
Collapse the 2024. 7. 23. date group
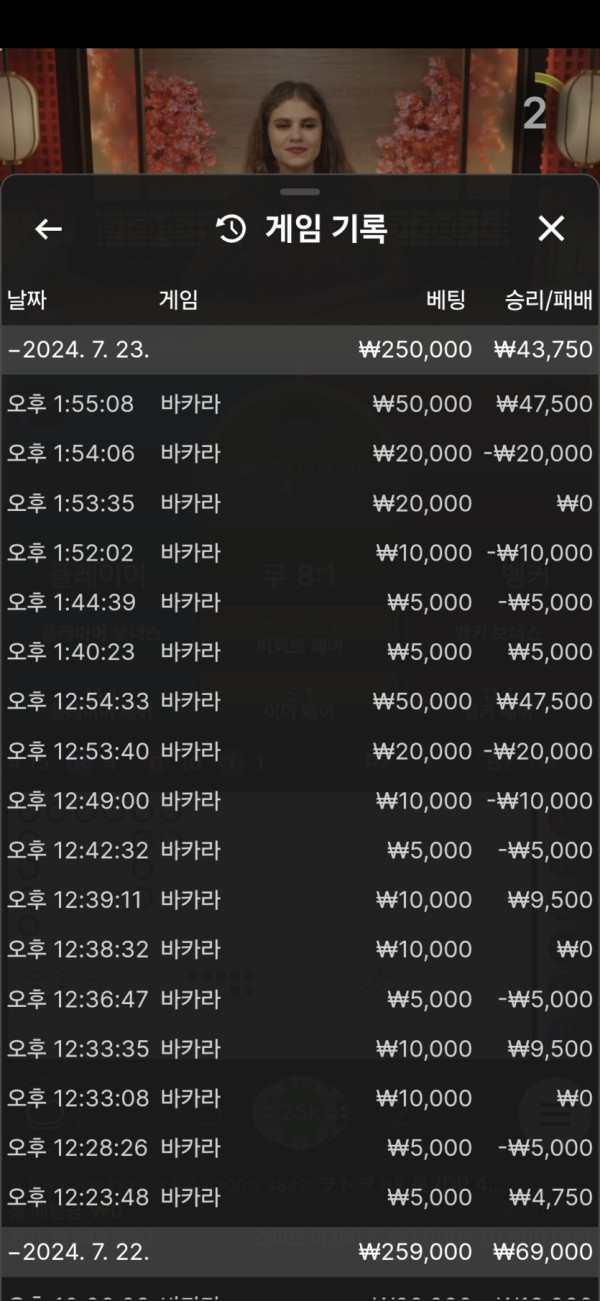coord(78,350)
